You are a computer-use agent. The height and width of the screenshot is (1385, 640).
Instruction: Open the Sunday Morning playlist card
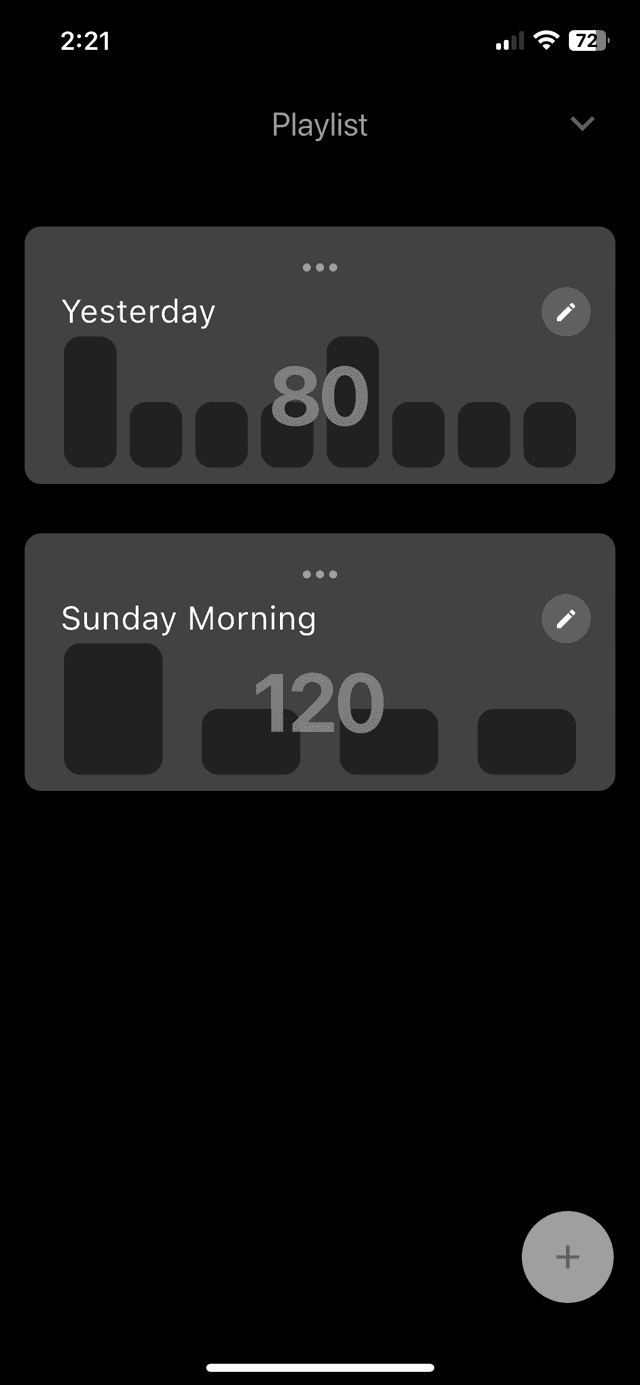(320, 705)
